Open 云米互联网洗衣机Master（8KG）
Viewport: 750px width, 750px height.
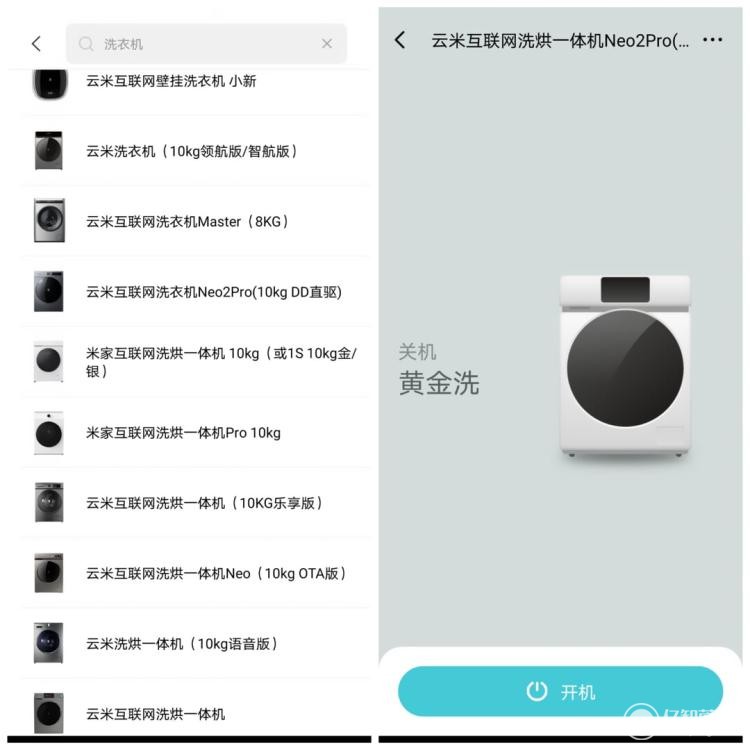(x=187, y=221)
